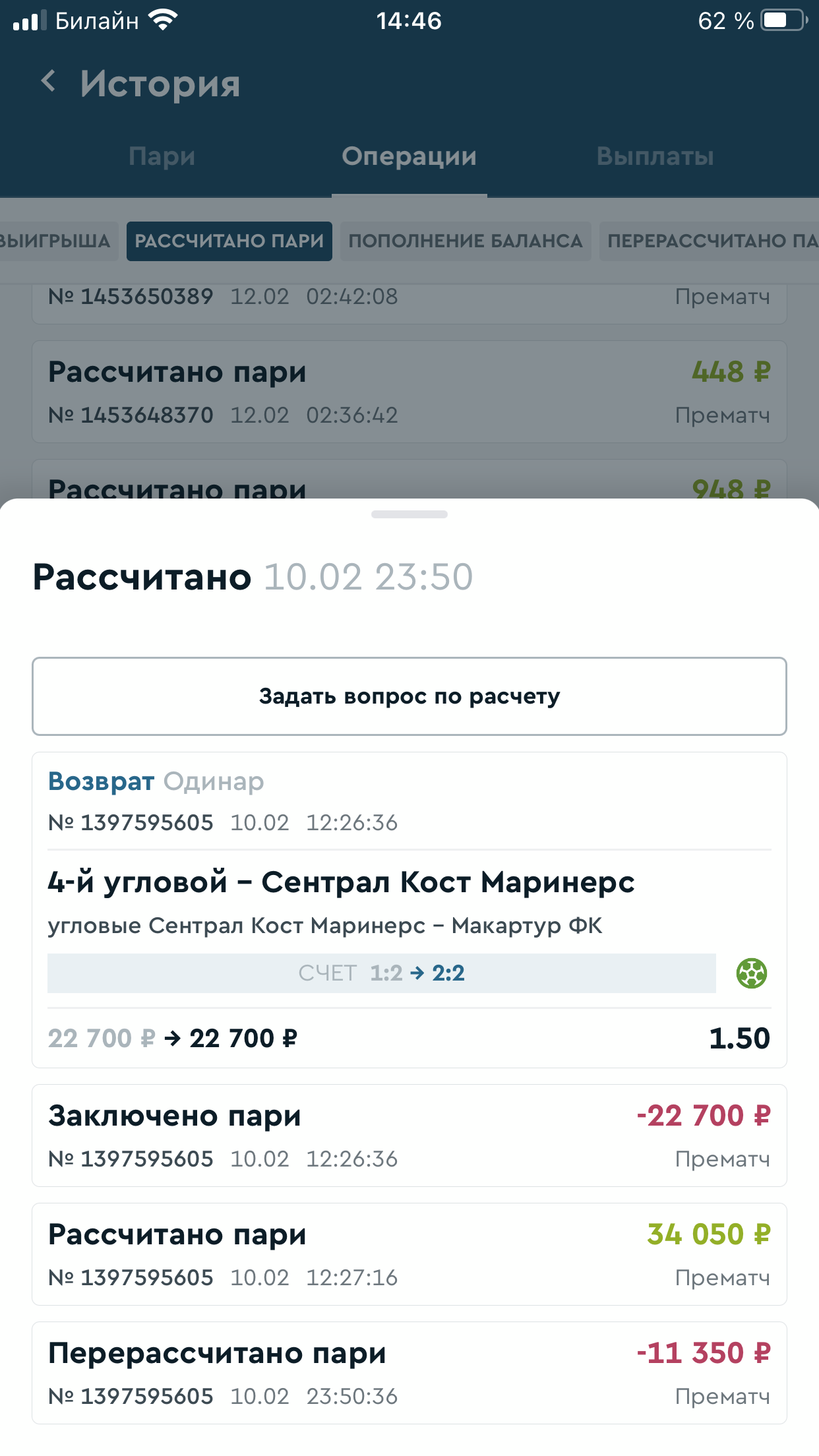Select the Рассчитано пари filter chip
The width and height of the screenshot is (819, 1456).
[x=229, y=241]
